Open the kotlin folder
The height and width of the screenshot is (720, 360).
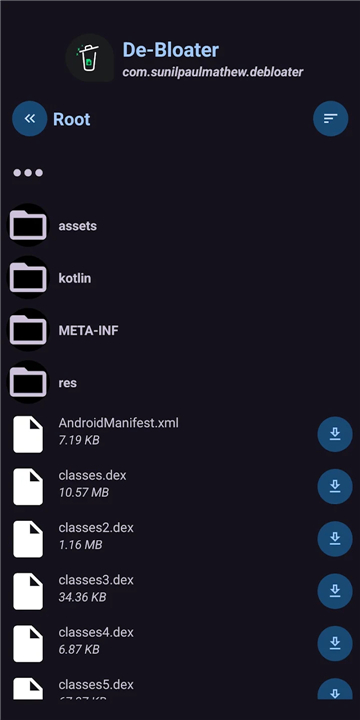(x=180, y=278)
